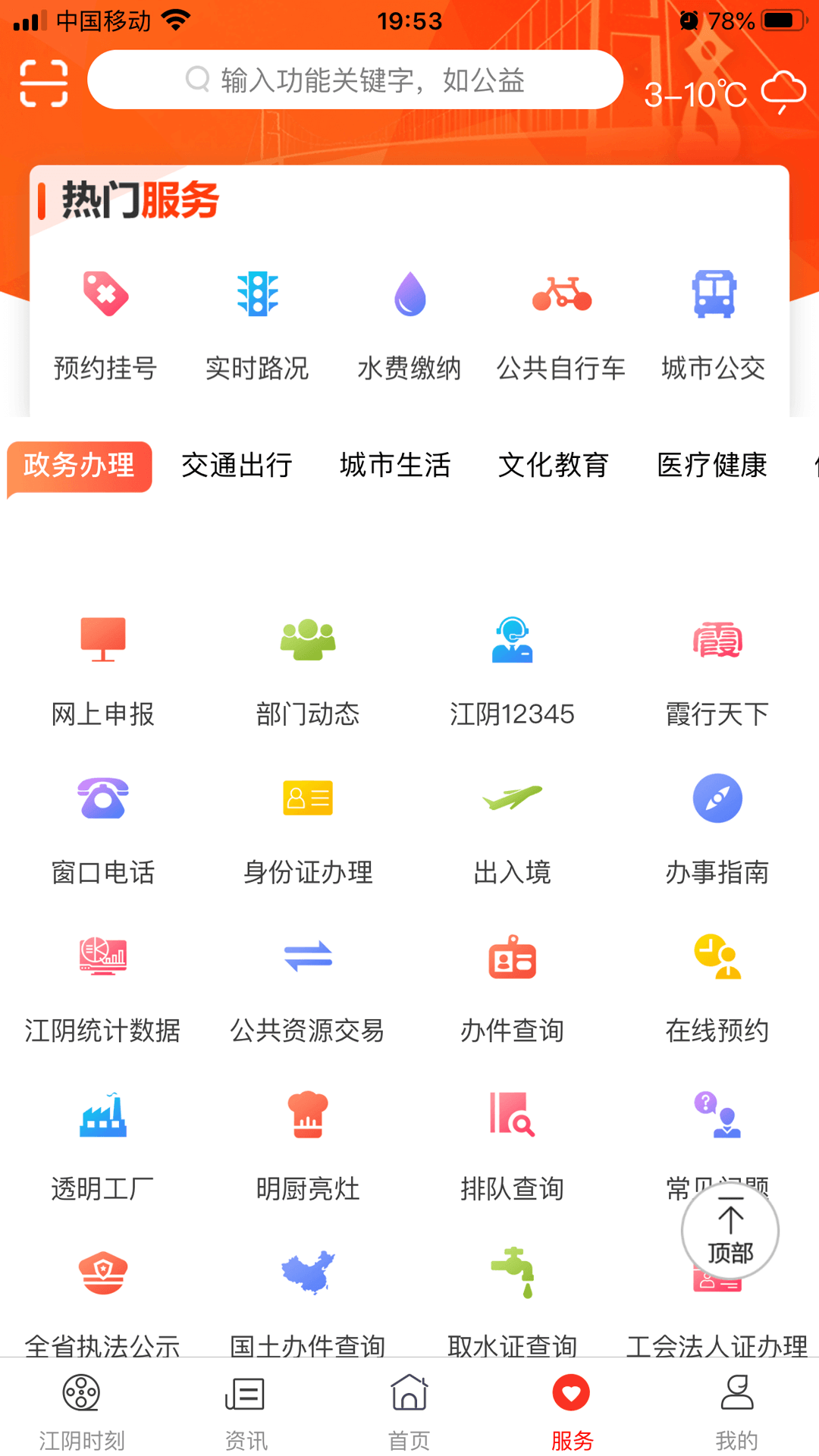Tap the 排队查询 queue inquiry icon

(512, 1141)
